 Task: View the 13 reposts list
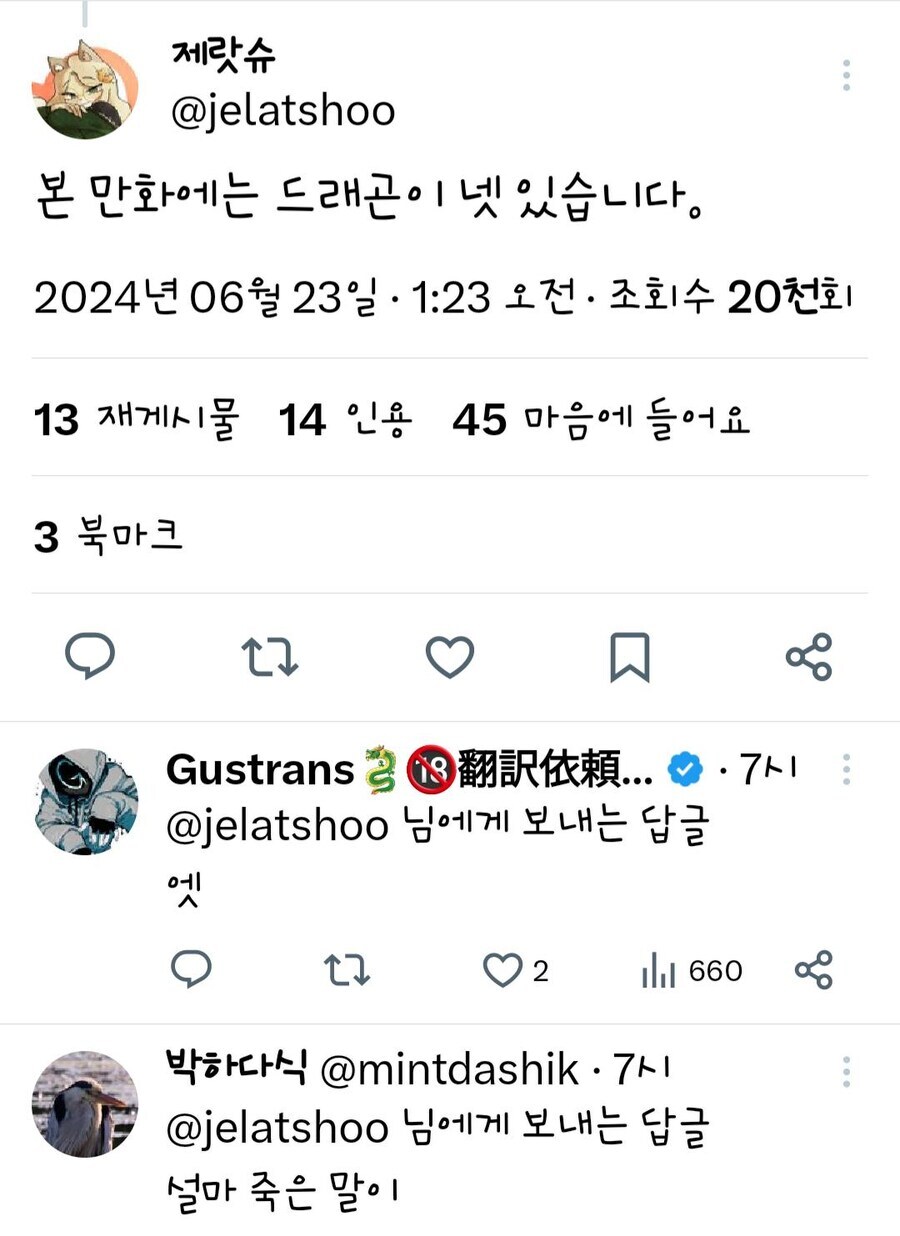click(136, 421)
